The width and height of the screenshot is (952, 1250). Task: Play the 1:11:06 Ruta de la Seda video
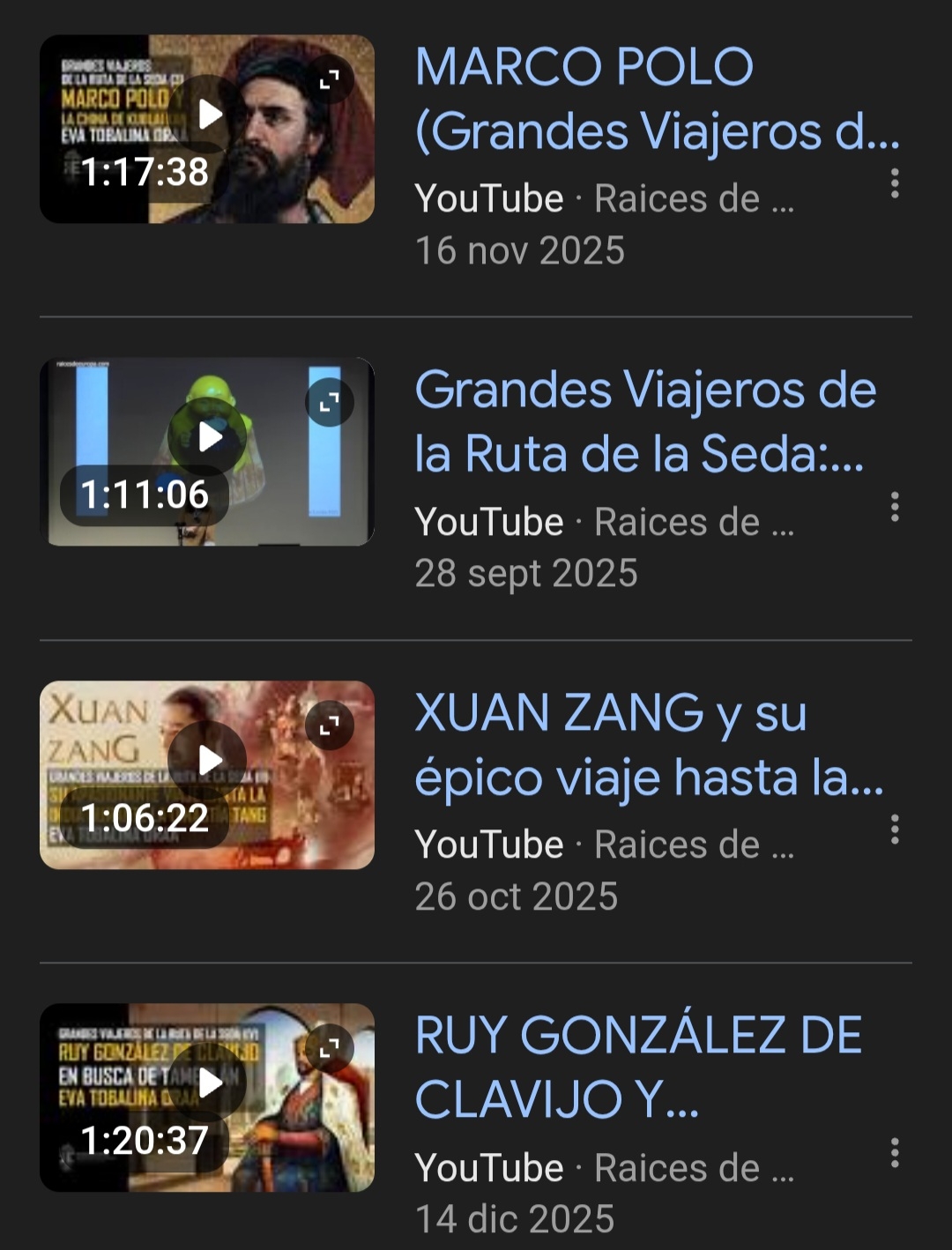[x=208, y=436]
